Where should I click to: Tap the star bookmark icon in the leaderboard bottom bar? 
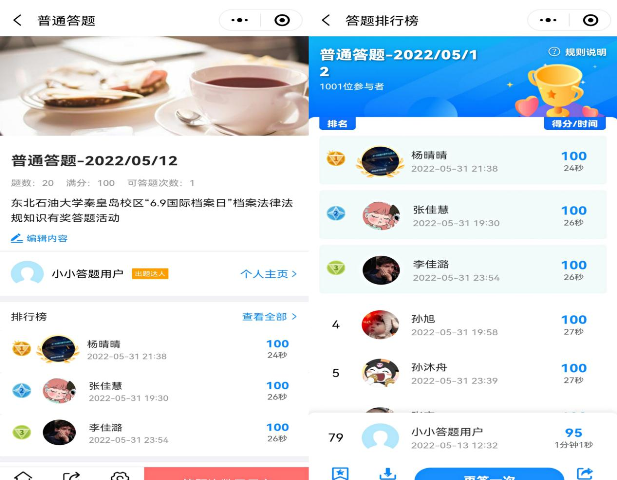click(x=340, y=473)
